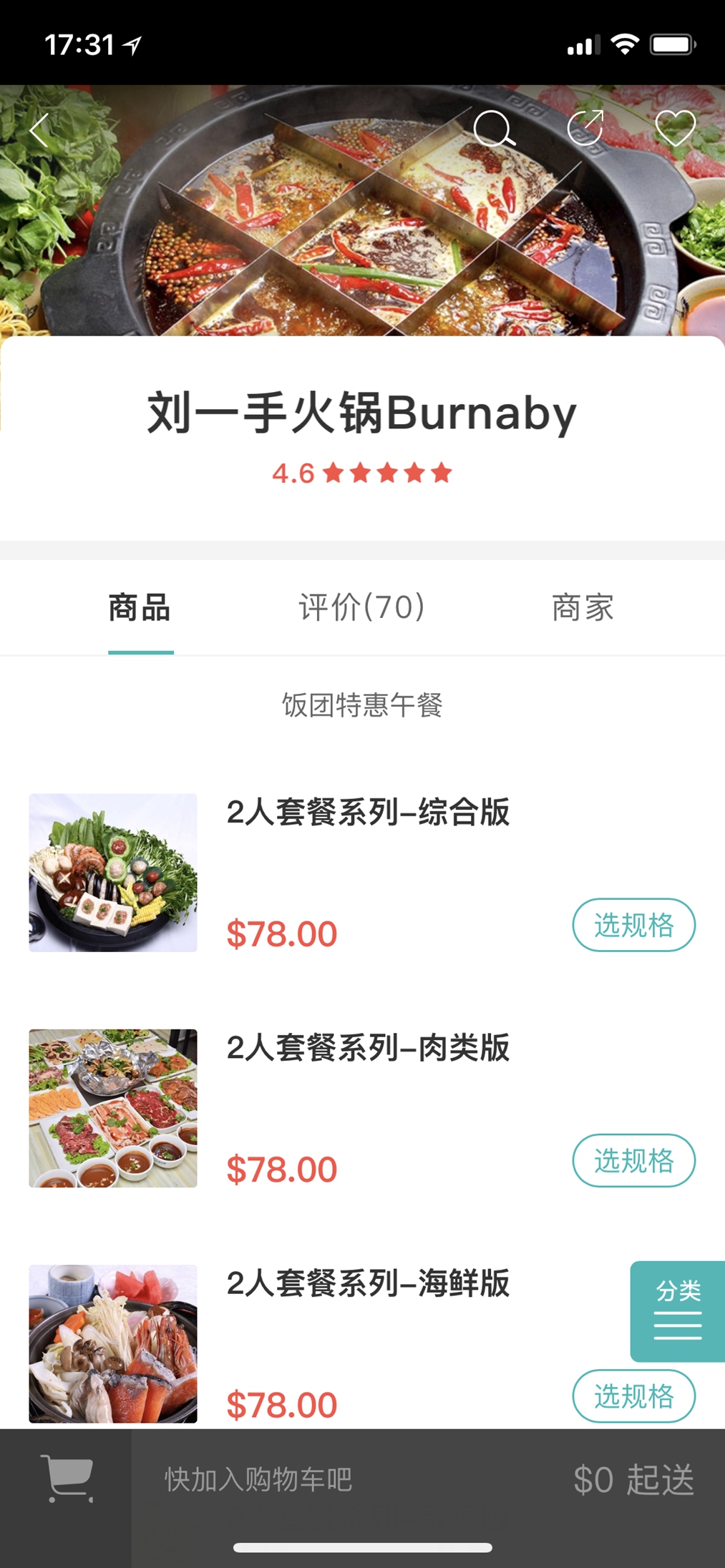Go back using the arrow icon
This screenshot has height=1568, width=725.
click(40, 130)
